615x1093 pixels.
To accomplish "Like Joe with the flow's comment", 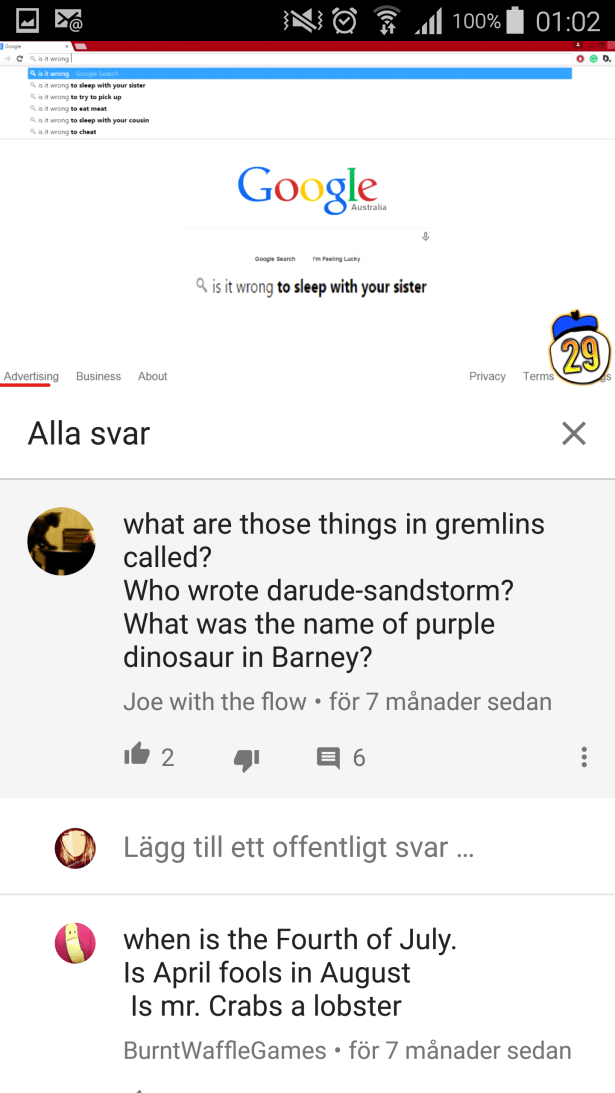I will pyautogui.click(x=137, y=757).
